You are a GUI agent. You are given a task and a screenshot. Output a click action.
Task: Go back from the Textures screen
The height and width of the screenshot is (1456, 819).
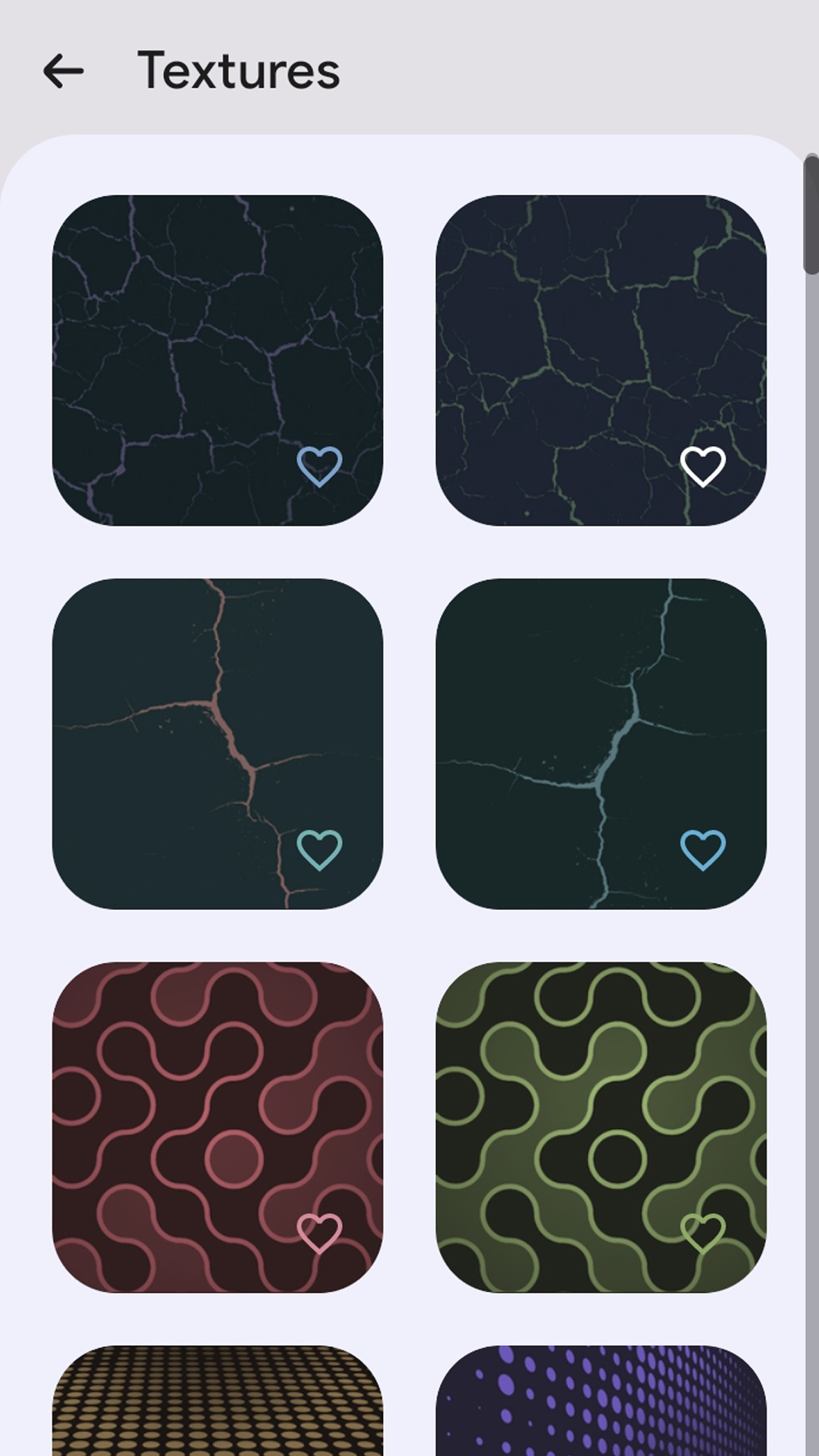(x=63, y=71)
